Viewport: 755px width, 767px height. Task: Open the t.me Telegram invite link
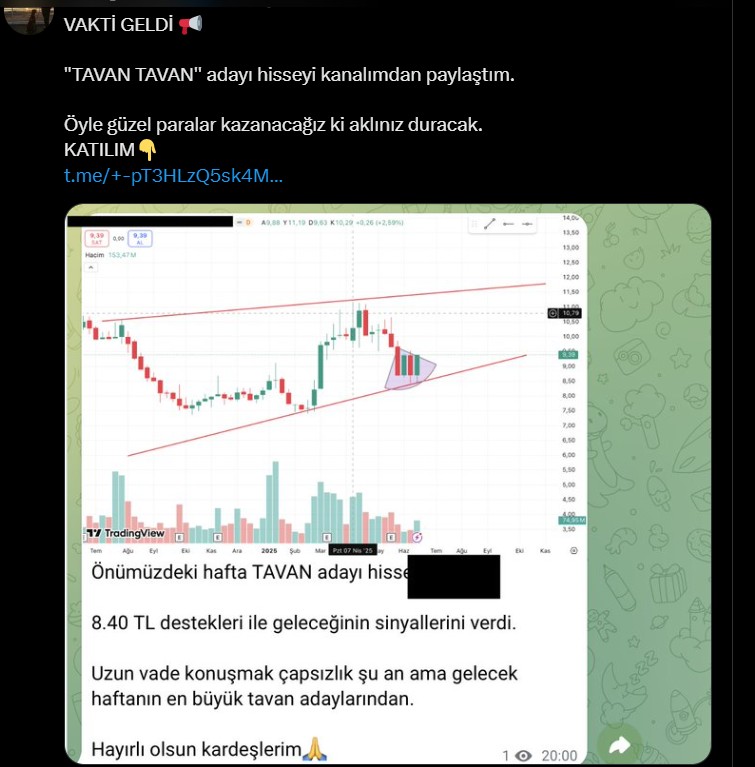coord(173,177)
